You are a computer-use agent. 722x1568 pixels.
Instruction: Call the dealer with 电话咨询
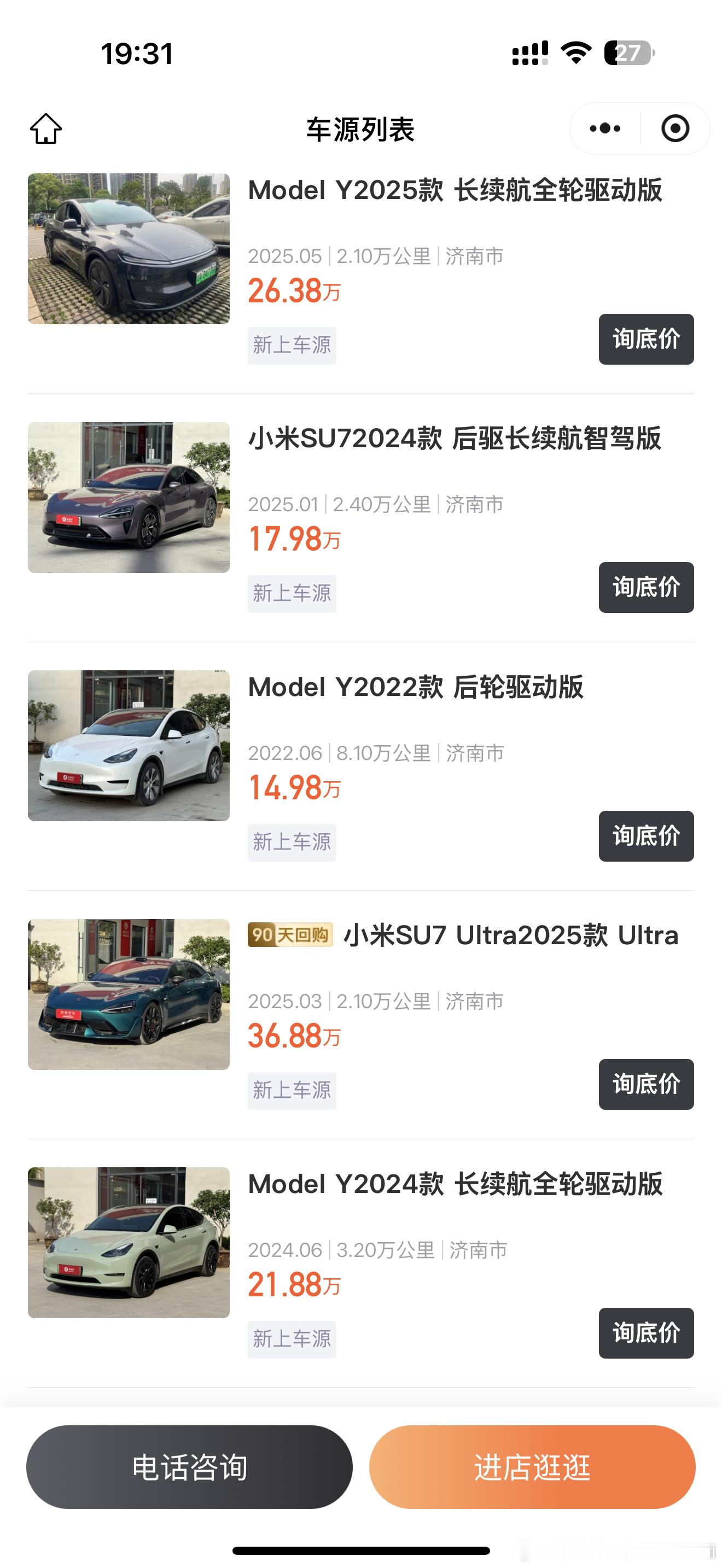pyautogui.click(x=189, y=1466)
